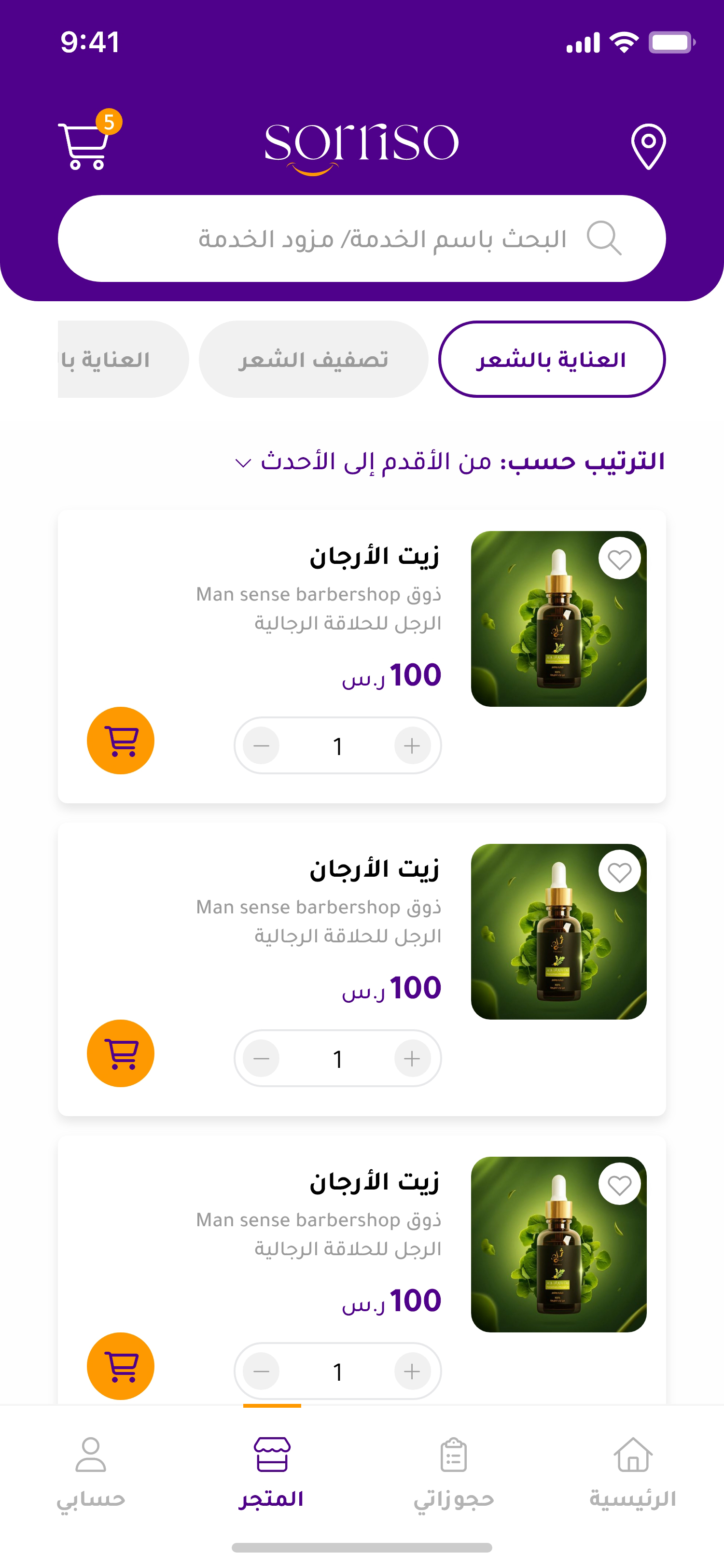Favorite the first زيت الأرجان product
724x1568 pixels.
(619, 560)
